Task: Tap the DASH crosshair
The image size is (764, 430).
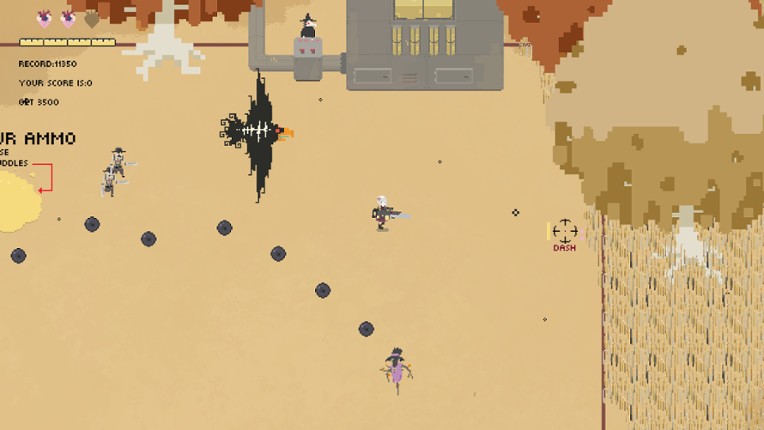Action: [565, 231]
